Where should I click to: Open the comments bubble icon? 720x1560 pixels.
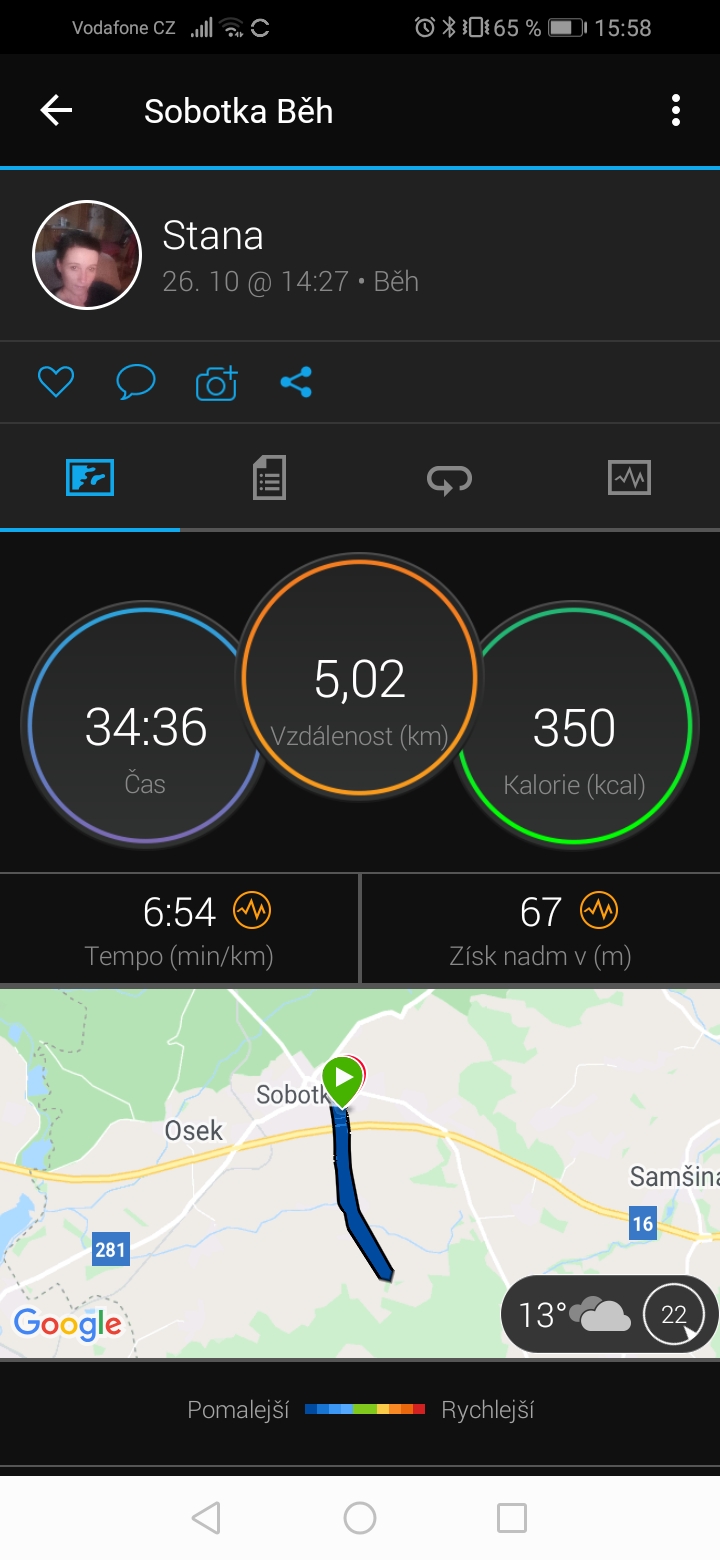click(136, 382)
